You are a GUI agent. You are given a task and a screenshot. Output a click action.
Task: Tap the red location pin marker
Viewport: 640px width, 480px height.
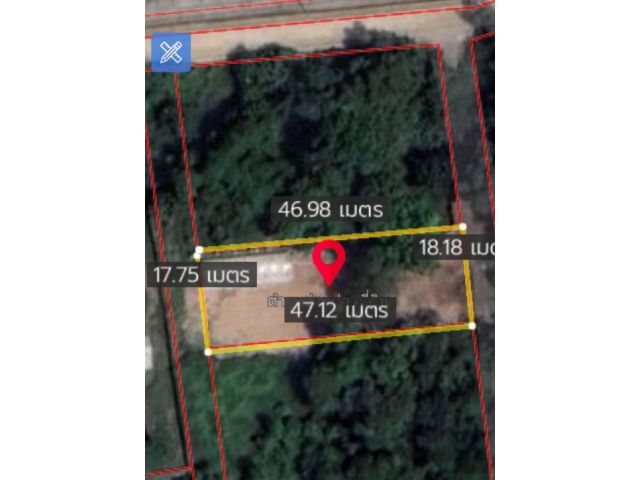tap(328, 261)
